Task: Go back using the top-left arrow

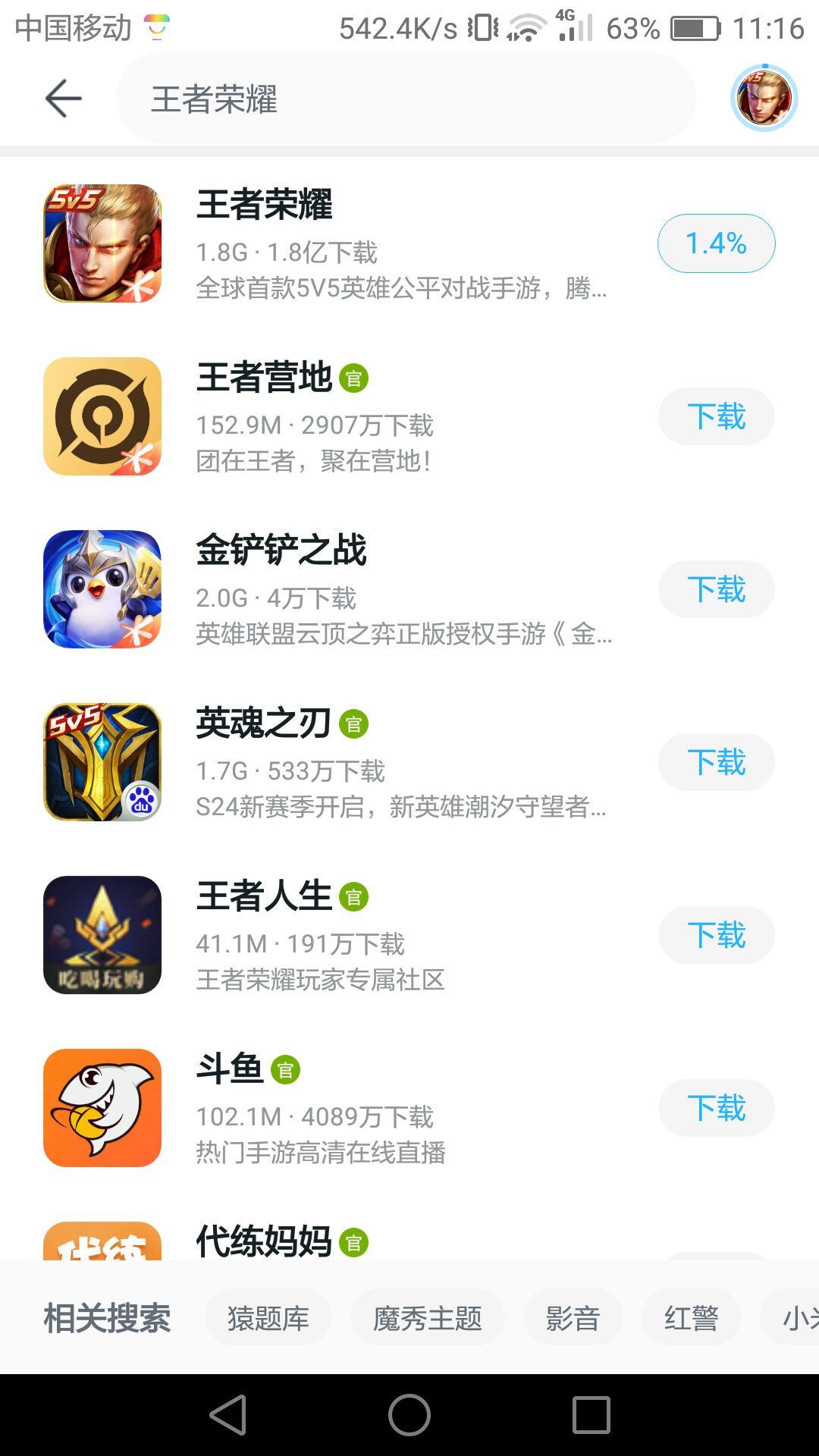Action: [63, 99]
